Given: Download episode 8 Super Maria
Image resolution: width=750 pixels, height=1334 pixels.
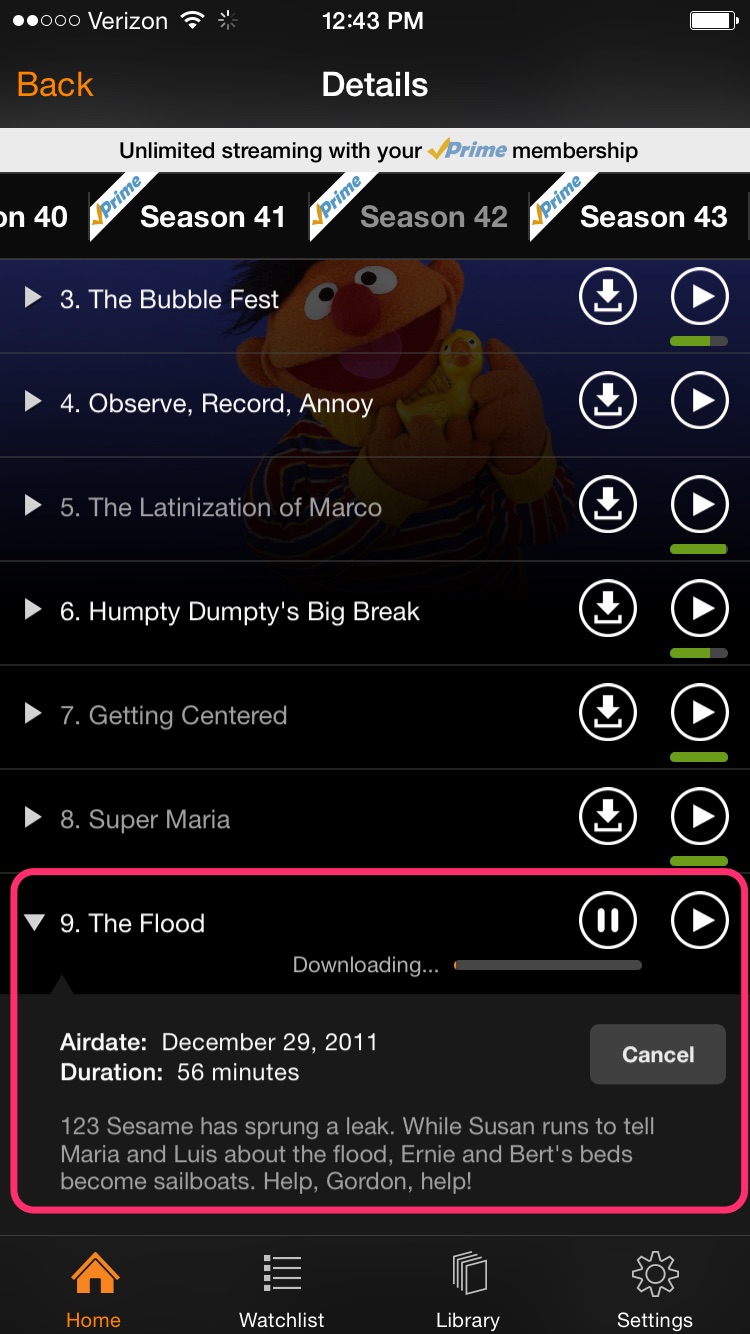Looking at the screenshot, I should (x=608, y=816).
